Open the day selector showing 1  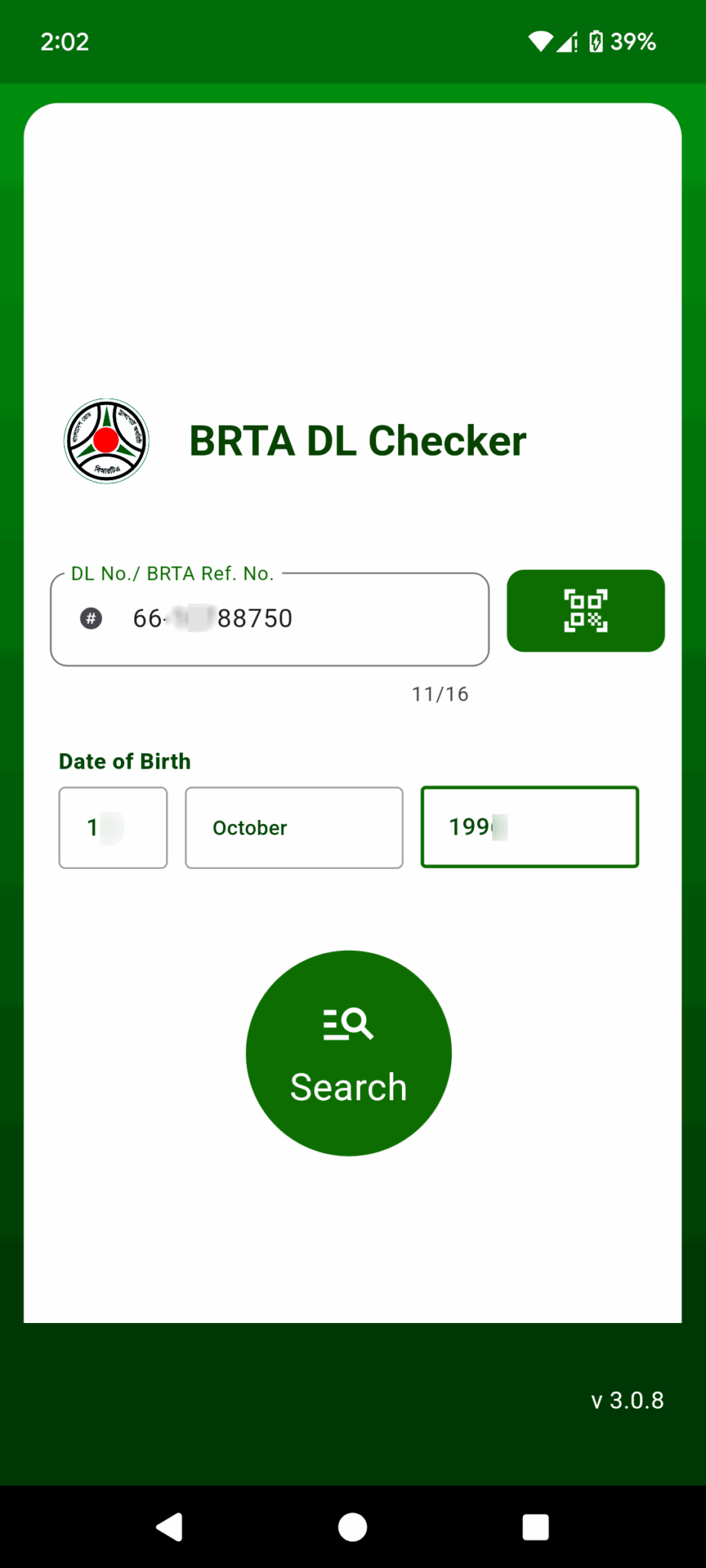click(113, 828)
